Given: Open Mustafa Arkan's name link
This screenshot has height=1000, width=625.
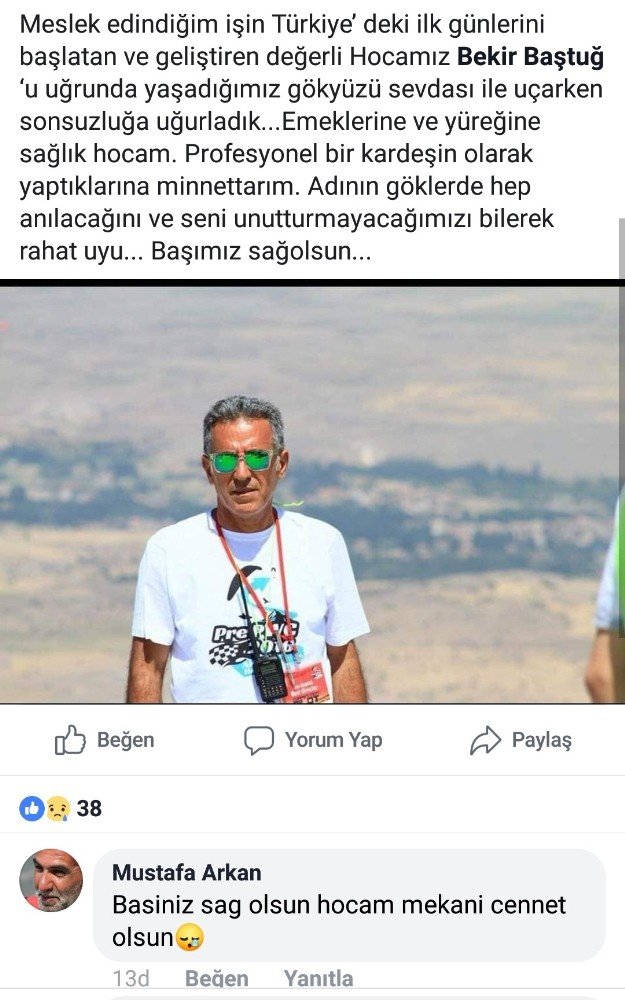Looking at the screenshot, I should click(x=187, y=872).
